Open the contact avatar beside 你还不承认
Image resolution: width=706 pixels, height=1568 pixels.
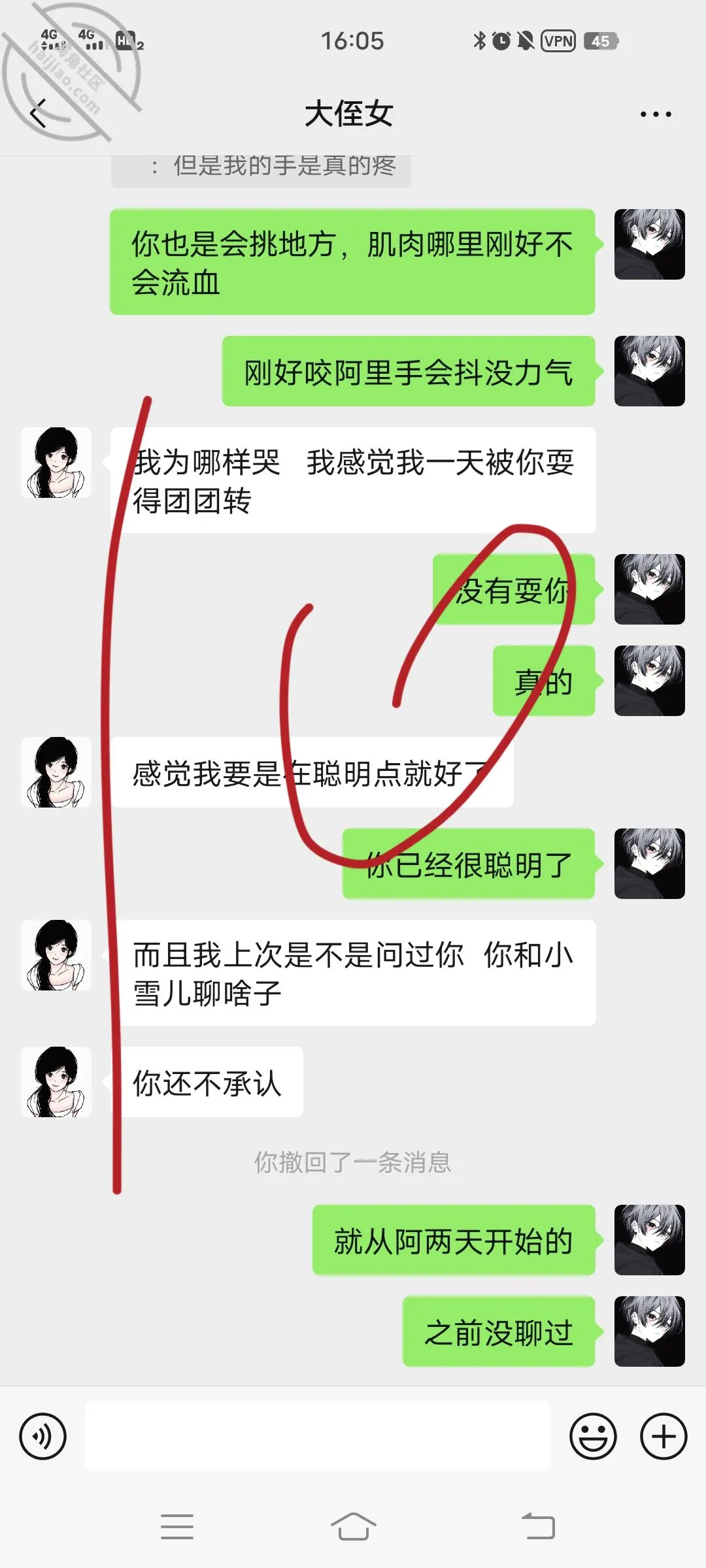point(56,1082)
